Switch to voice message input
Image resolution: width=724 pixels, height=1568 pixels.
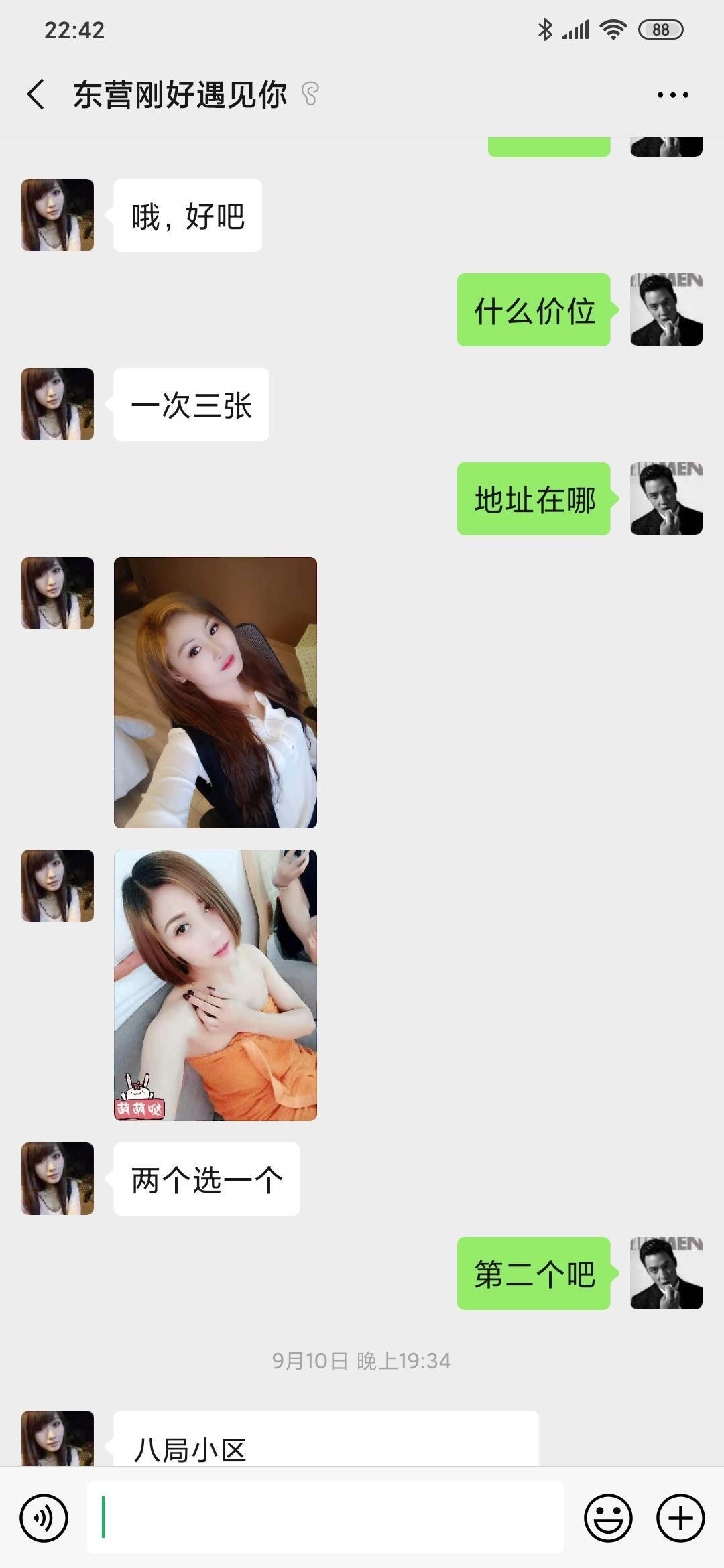44,1518
